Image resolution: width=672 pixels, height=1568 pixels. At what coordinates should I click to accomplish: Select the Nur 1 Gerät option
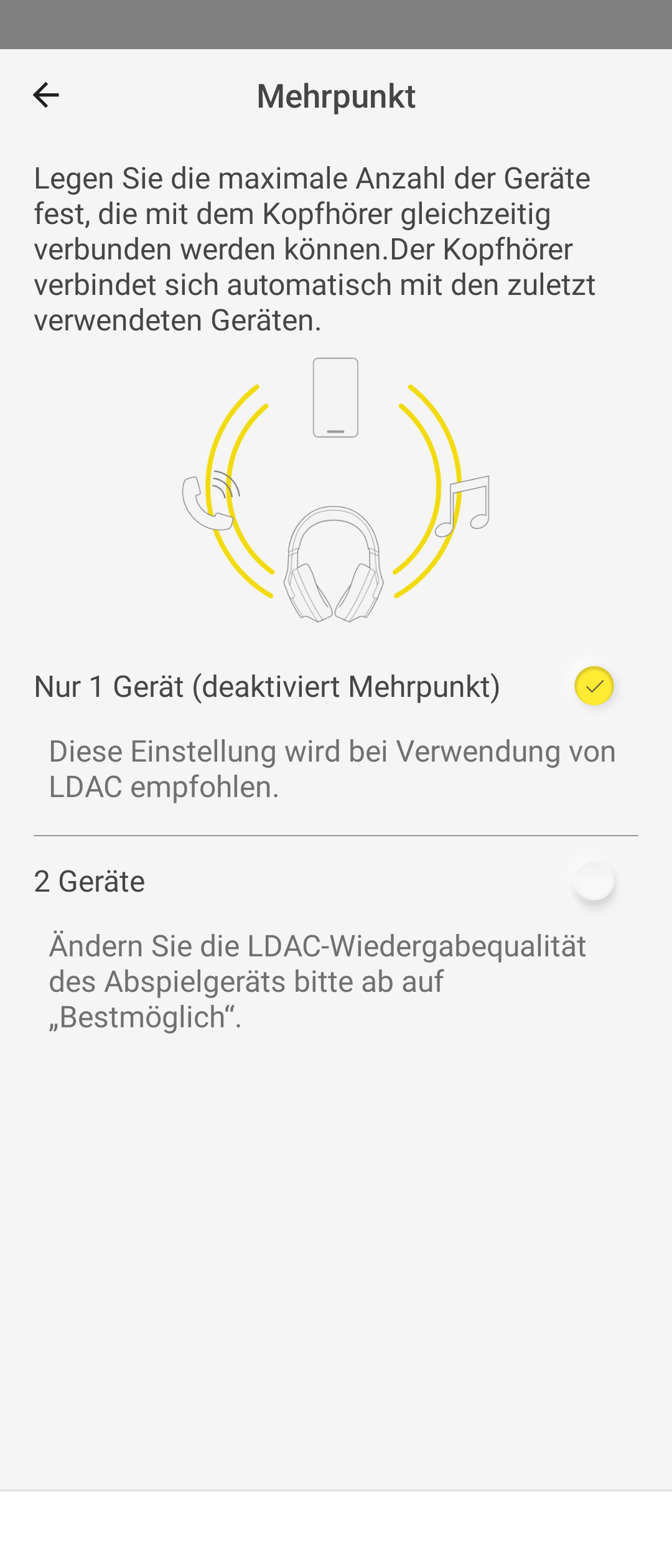[594, 686]
